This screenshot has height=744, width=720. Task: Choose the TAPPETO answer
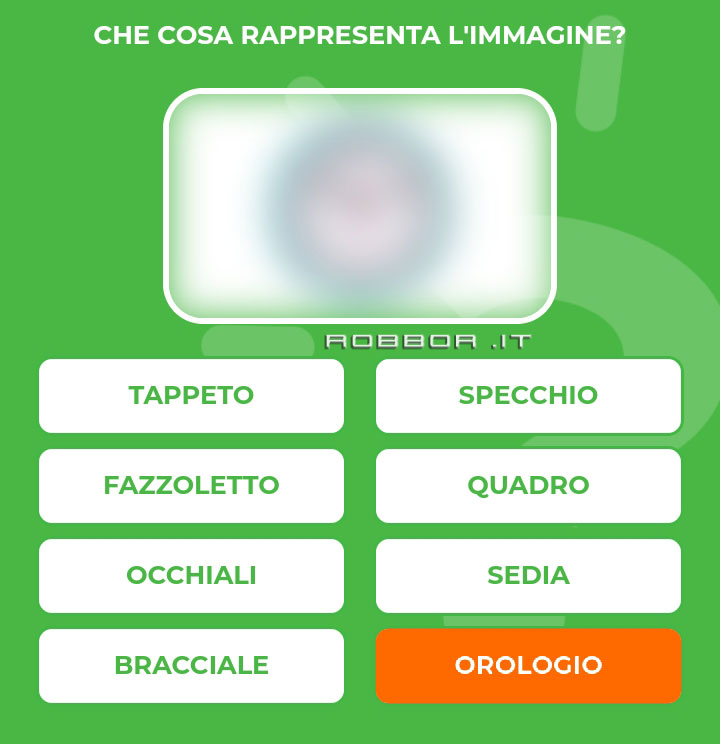point(191,396)
